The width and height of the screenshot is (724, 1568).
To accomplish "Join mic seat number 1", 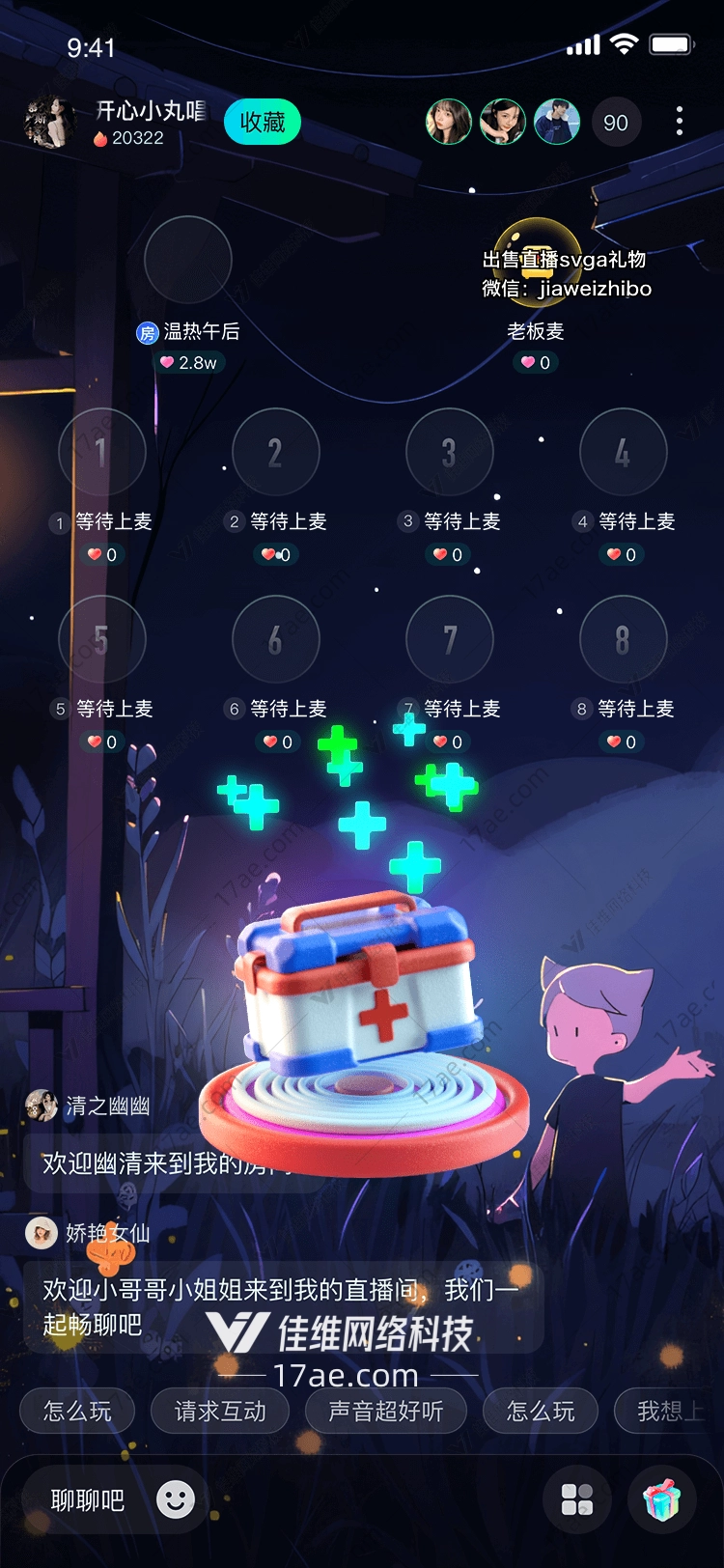I will point(101,452).
